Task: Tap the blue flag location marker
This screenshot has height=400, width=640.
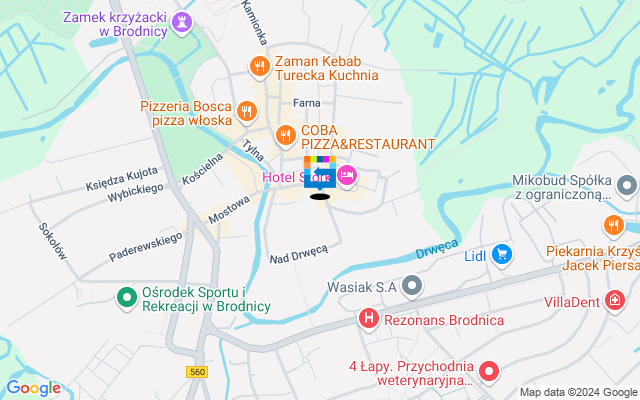Action: [319, 177]
